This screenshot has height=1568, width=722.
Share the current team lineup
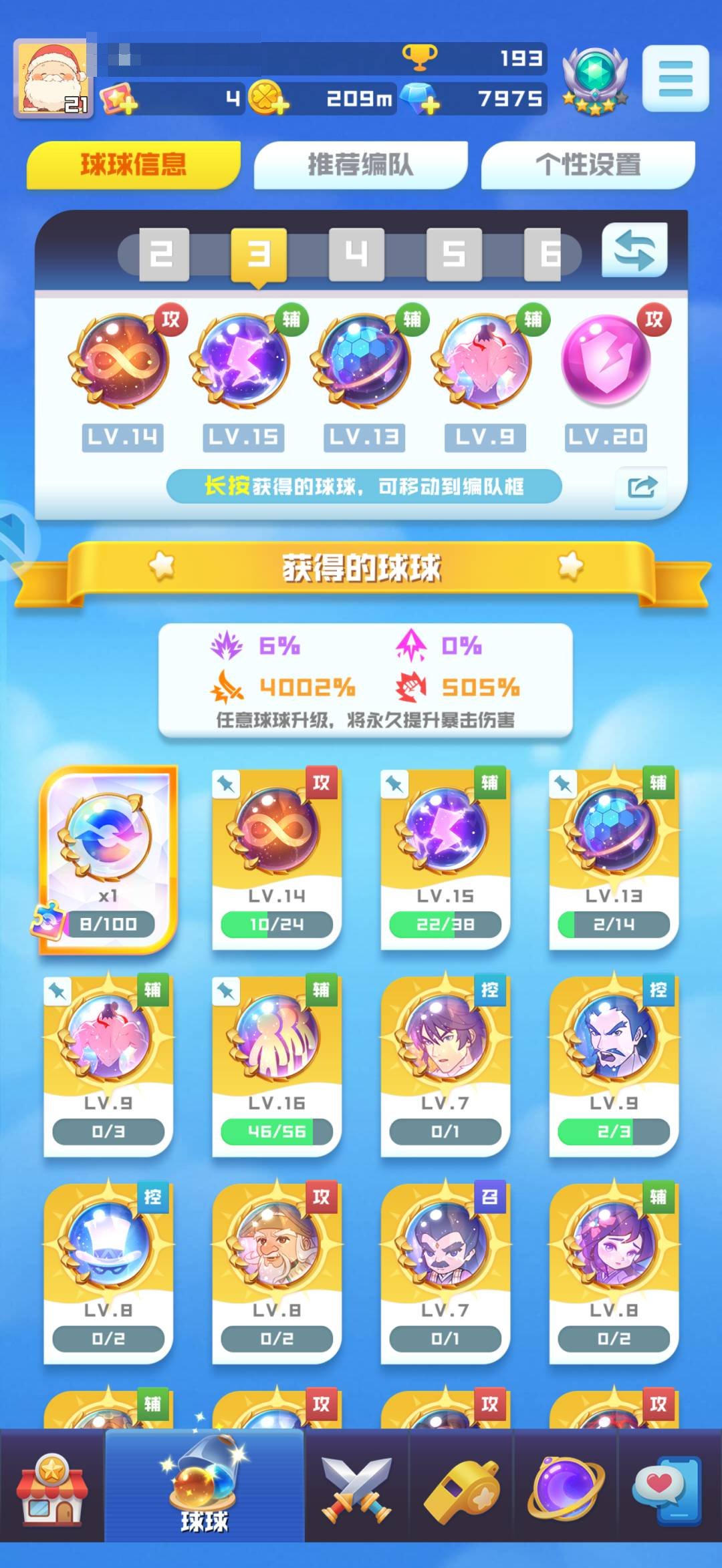[x=641, y=487]
